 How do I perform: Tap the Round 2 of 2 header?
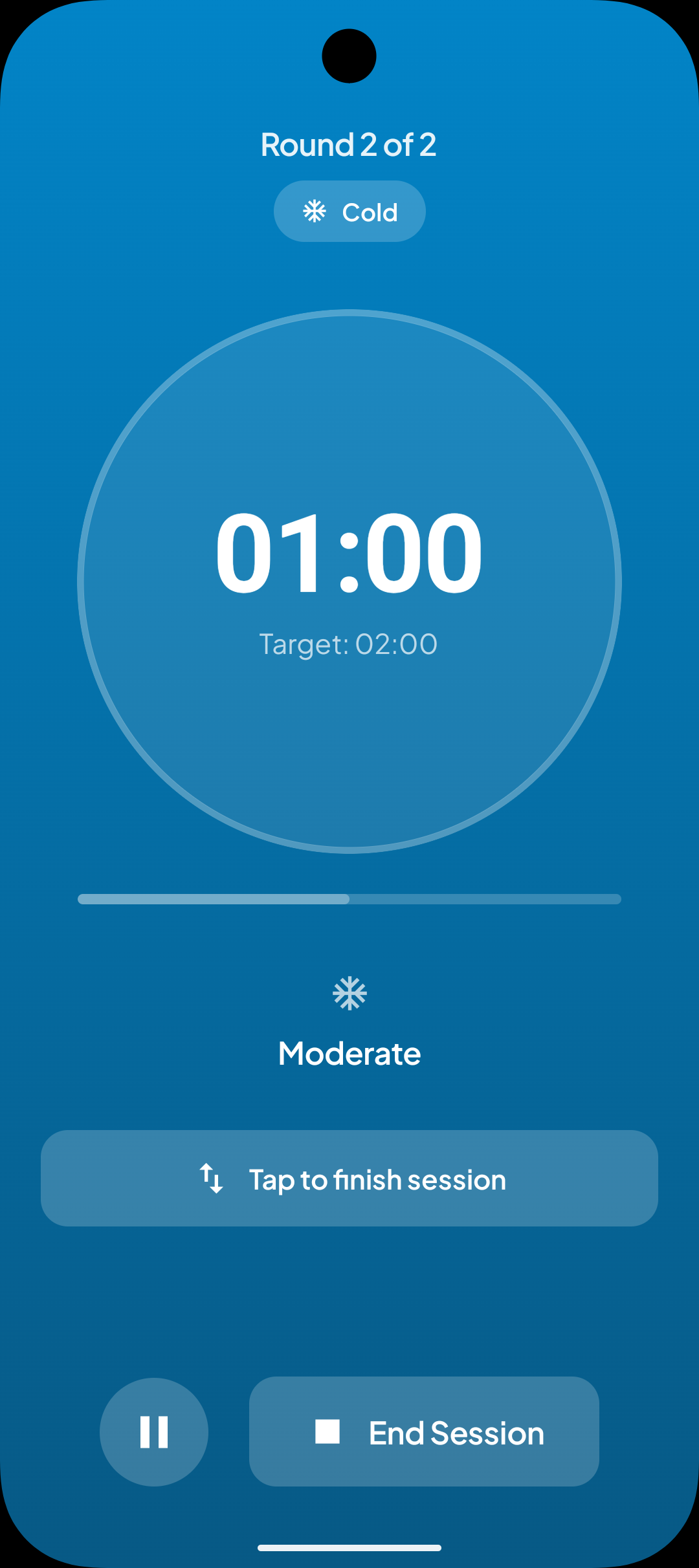pos(349,144)
